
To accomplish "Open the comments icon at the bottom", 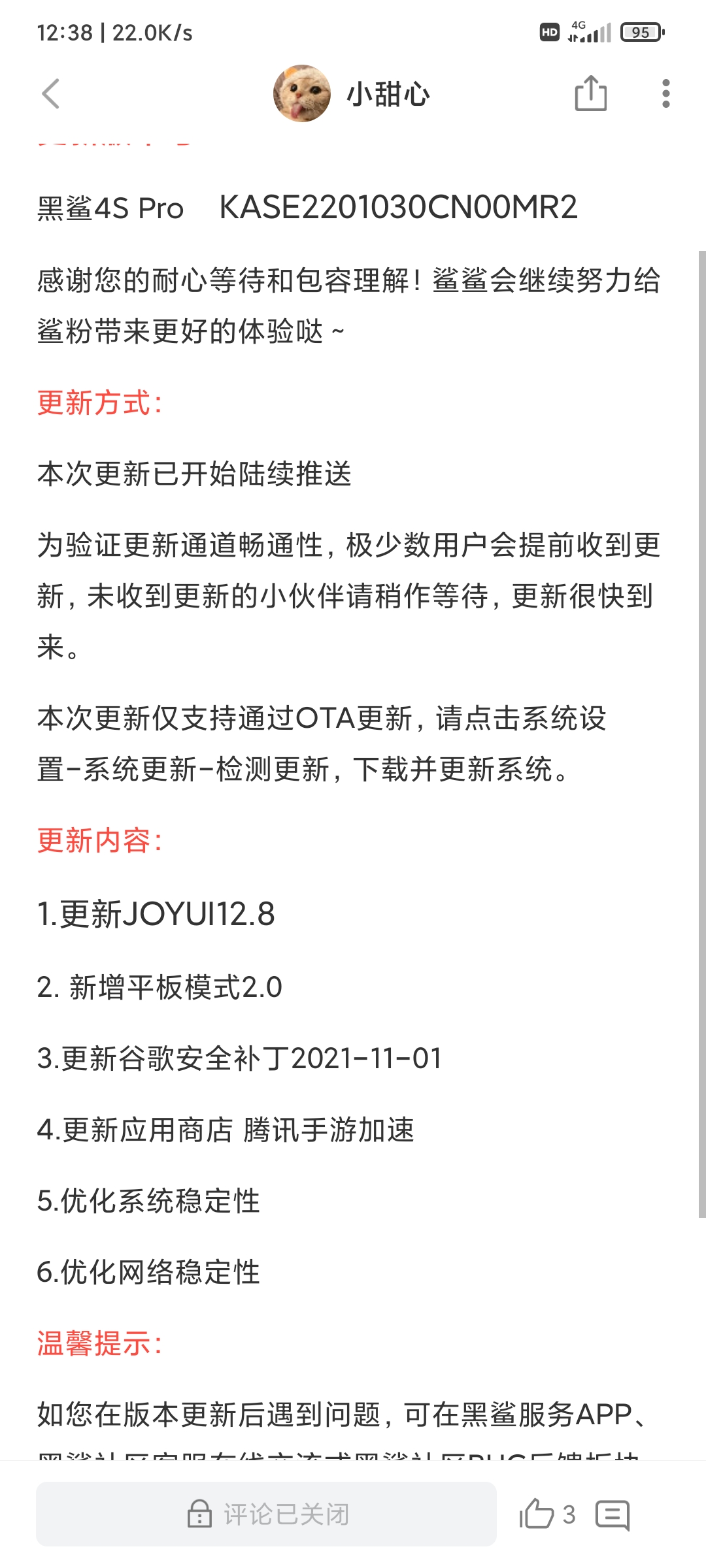I will pos(613,1514).
